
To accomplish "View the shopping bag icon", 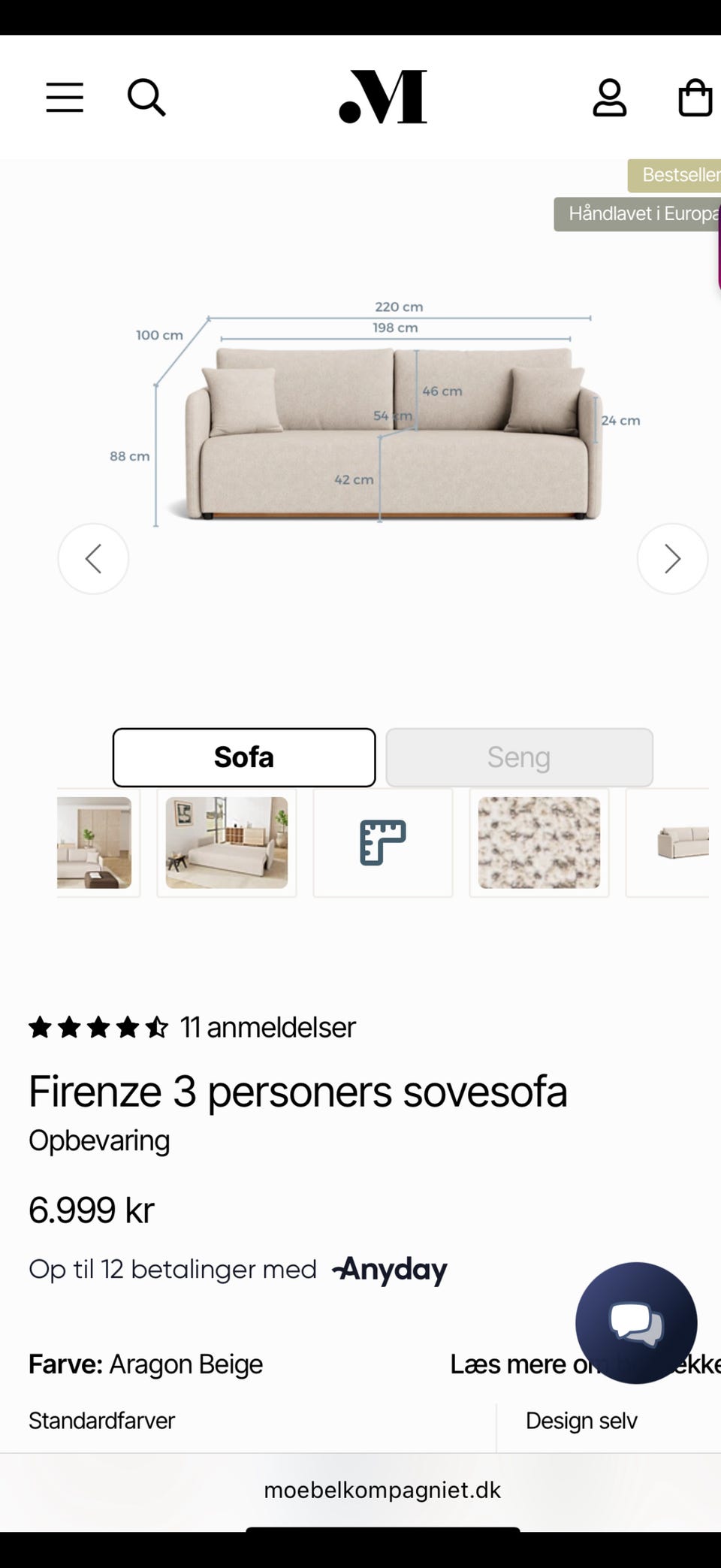I will (x=695, y=96).
